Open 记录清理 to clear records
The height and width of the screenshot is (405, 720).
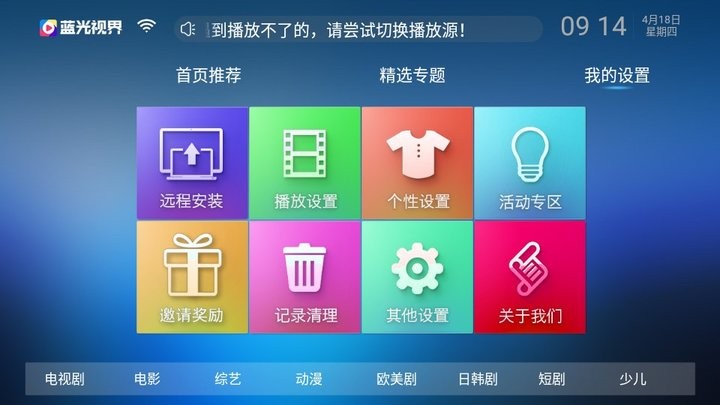tap(305, 277)
